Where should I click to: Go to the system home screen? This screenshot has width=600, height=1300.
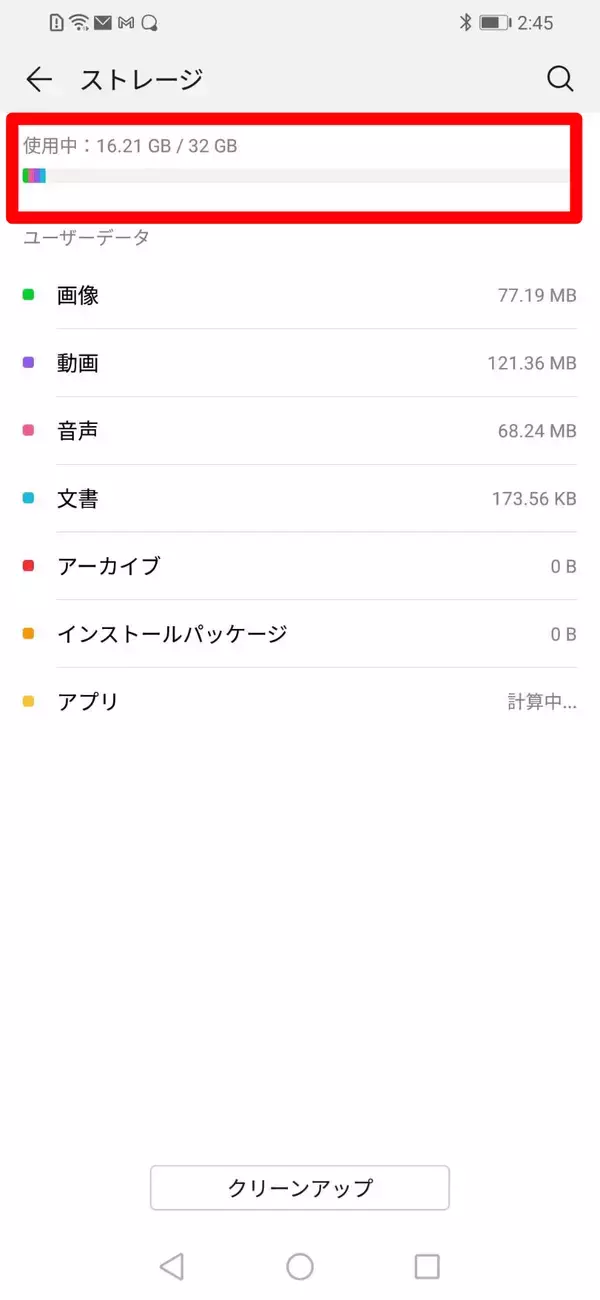click(300, 1267)
